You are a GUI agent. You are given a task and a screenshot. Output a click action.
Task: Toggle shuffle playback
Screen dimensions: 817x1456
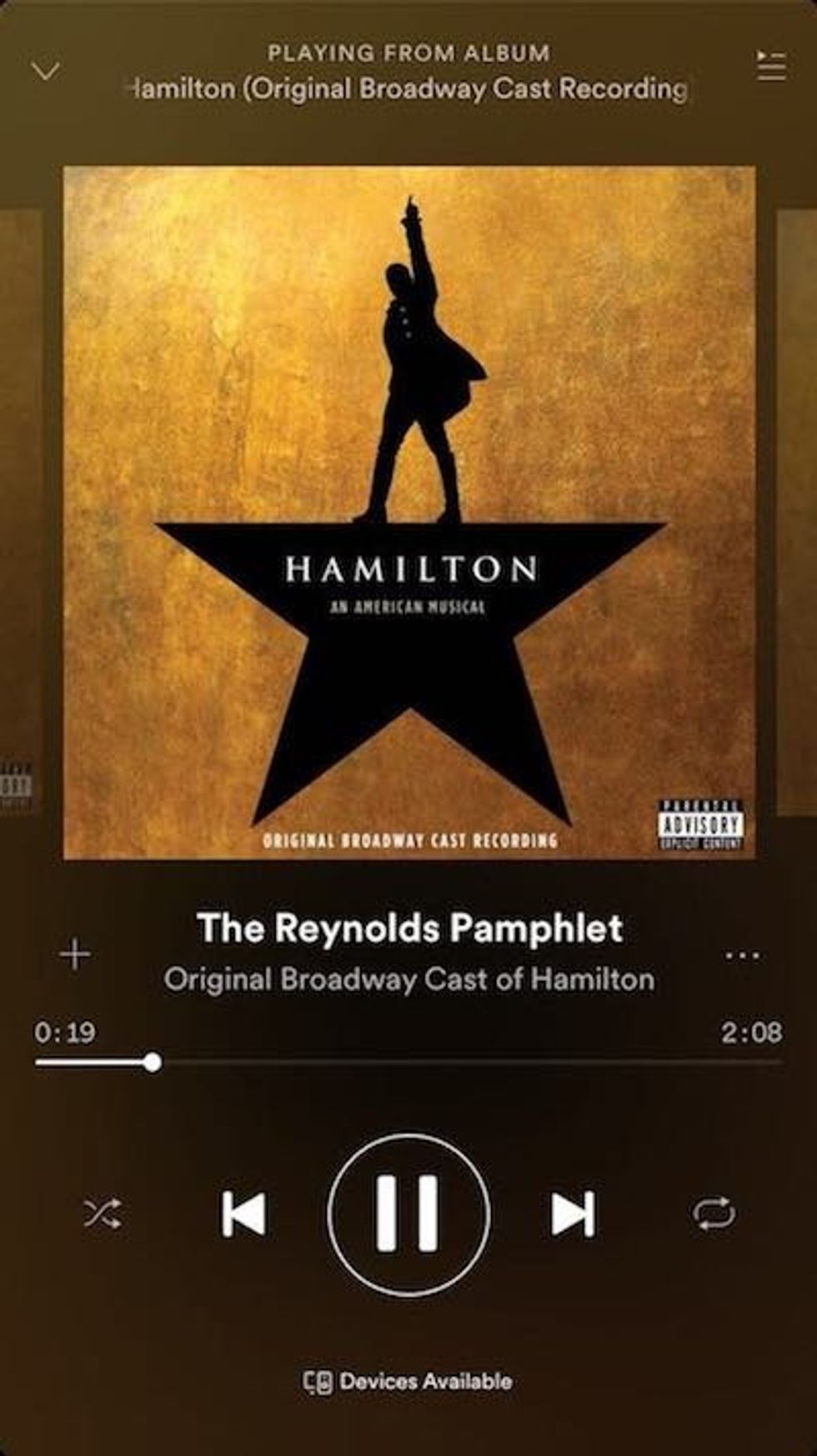[x=103, y=1213]
